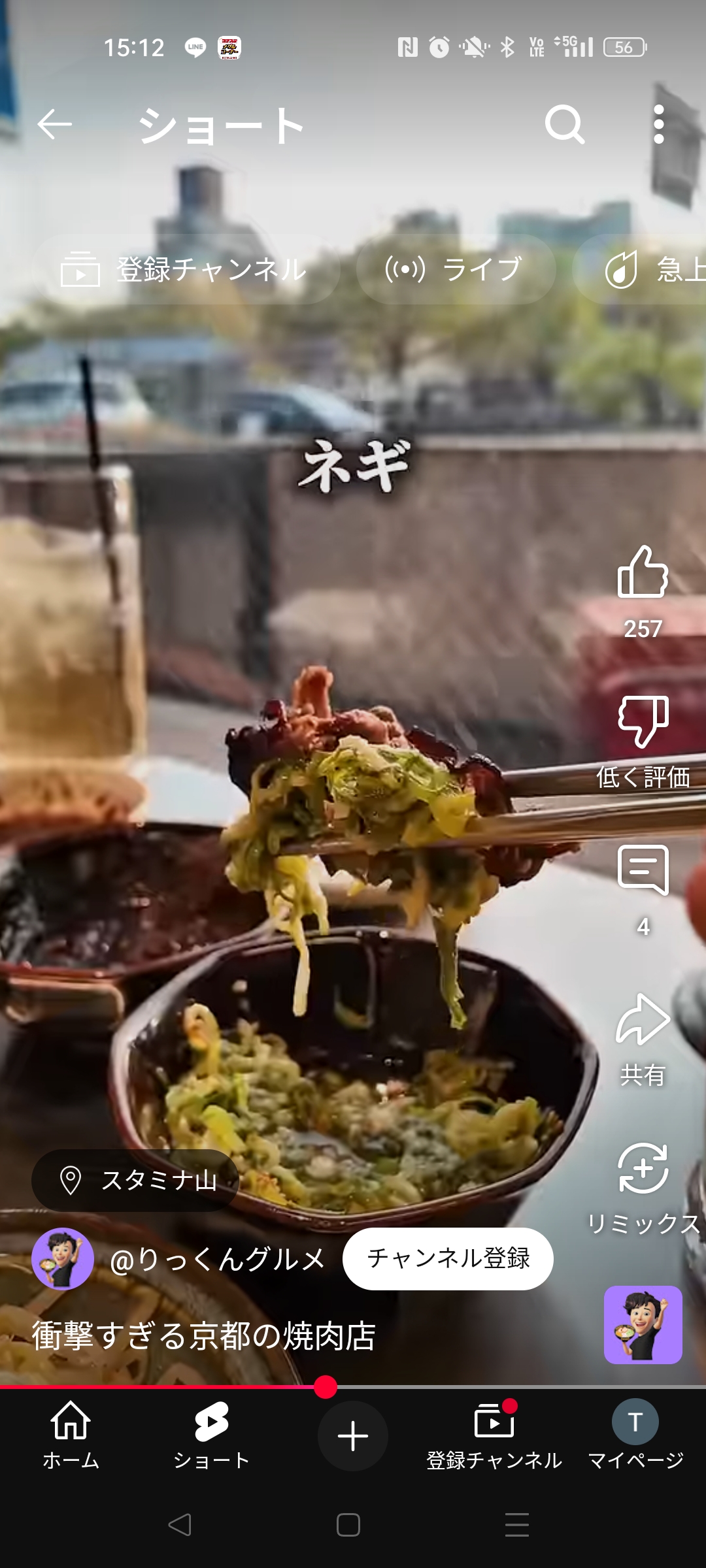Select the 登録チャンネル chip
The height and width of the screenshot is (1568, 706).
[x=186, y=269]
